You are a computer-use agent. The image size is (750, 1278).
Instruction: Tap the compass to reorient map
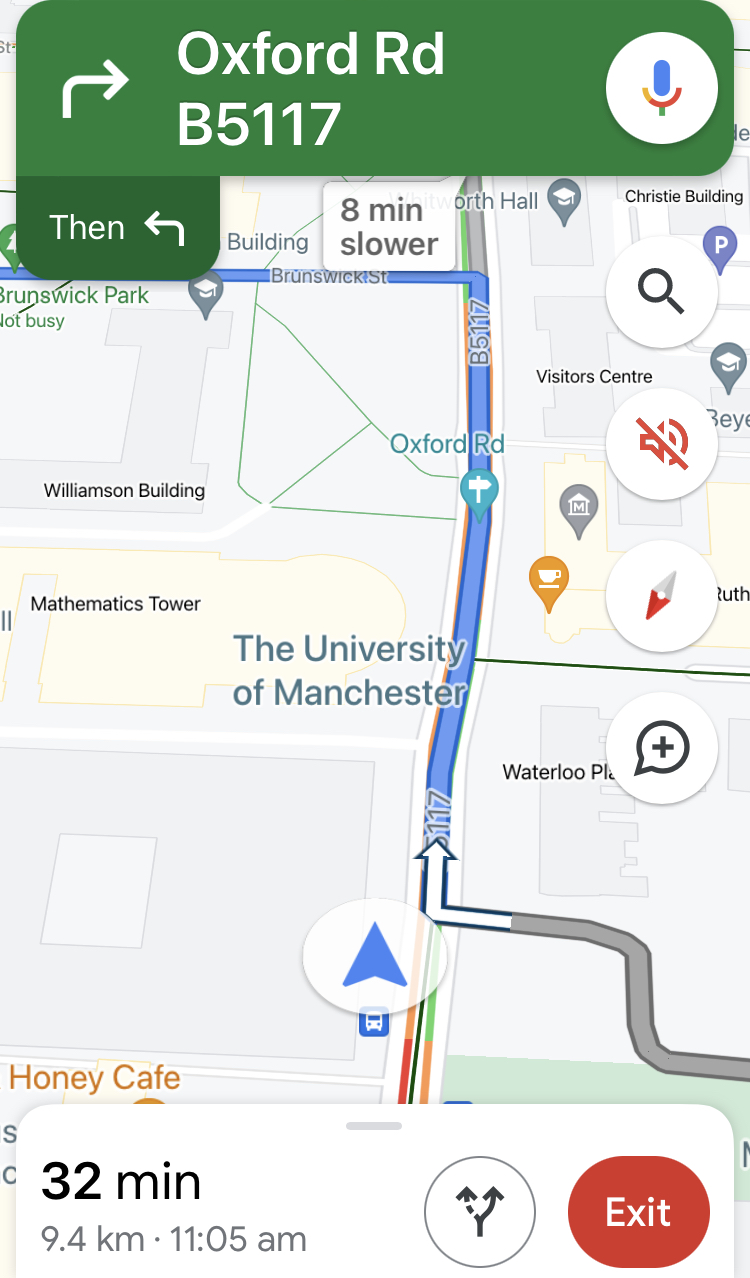(x=661, y=596)
